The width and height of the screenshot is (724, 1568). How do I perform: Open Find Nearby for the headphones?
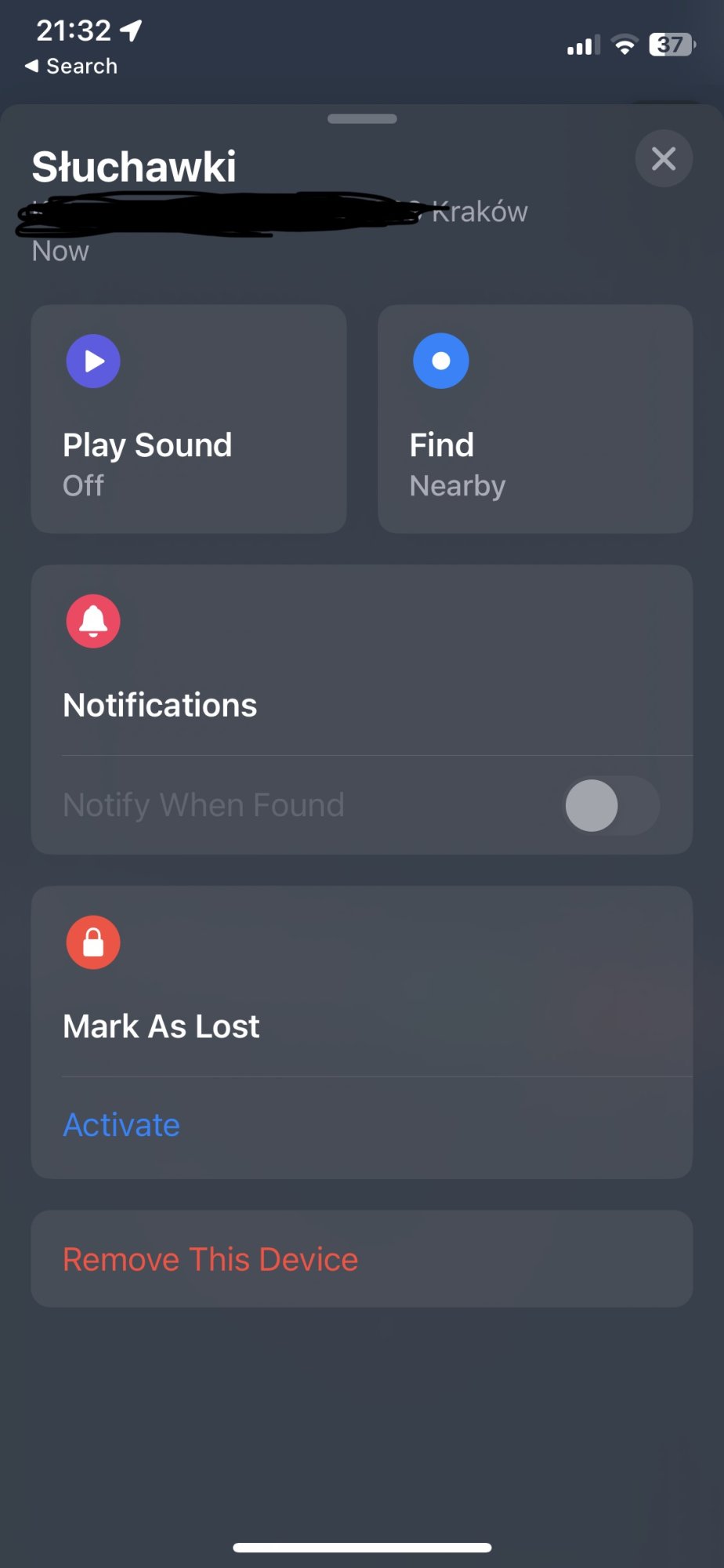(x=534, y=419)
